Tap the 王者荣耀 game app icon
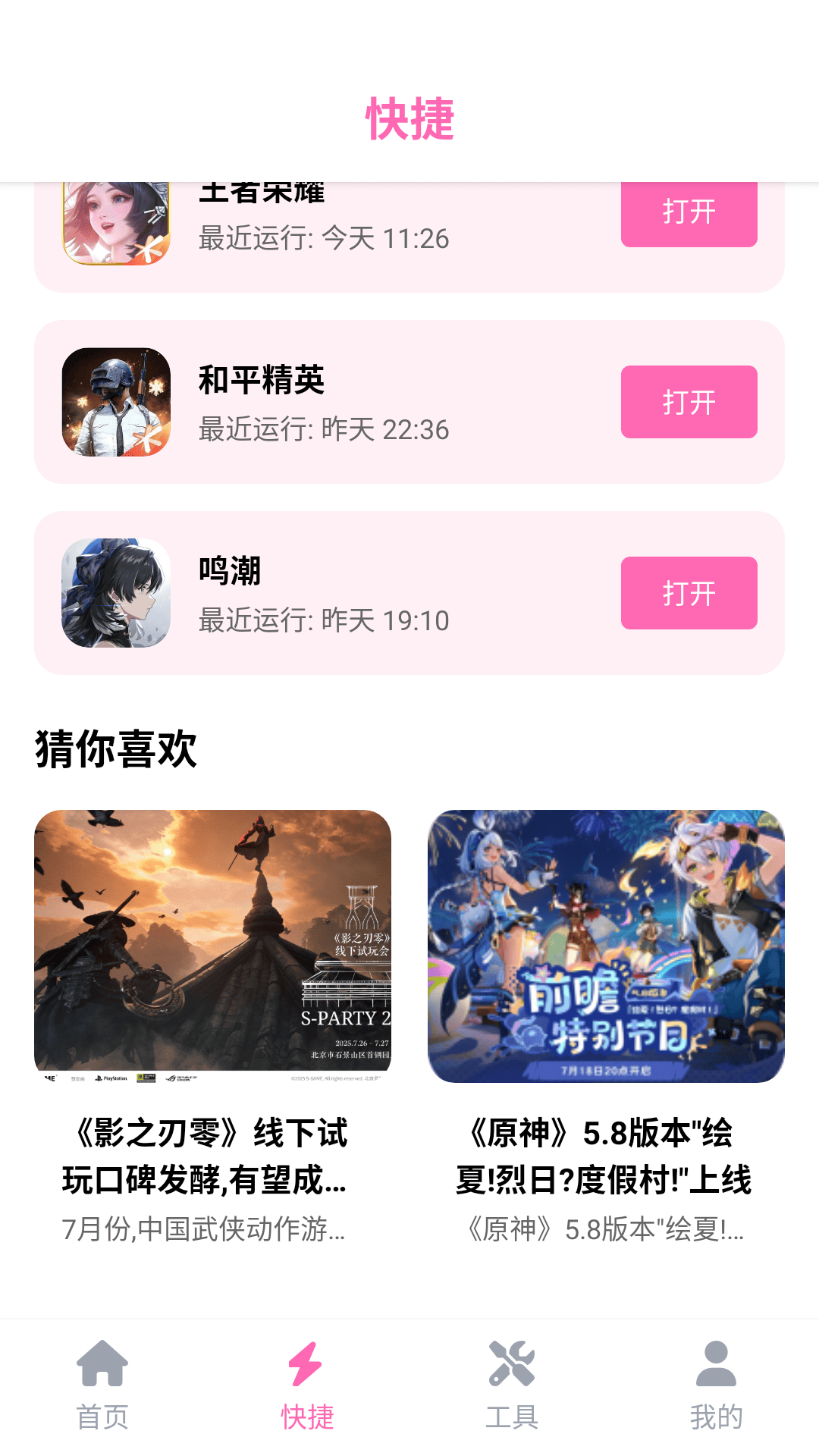Image resolution: width=819 pixels, height=1456 pixels. point(114,220)
